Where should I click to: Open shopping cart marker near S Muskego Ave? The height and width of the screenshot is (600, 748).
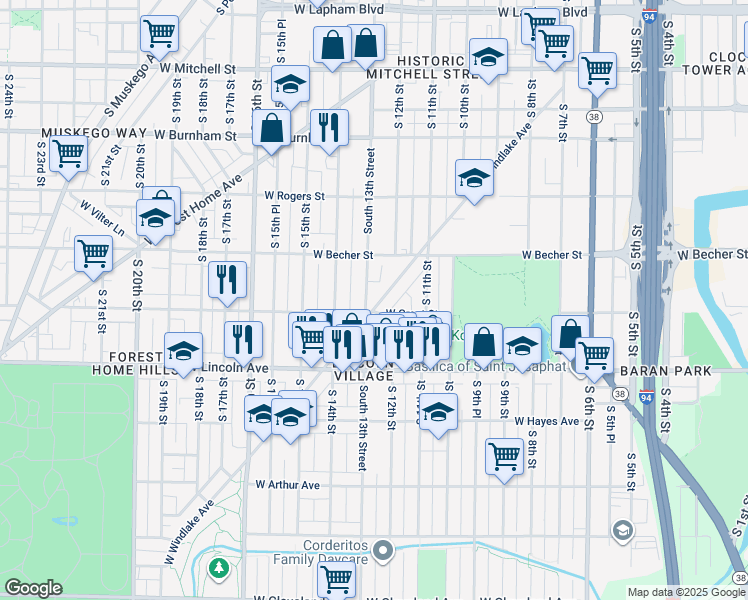tap(160, 37)
